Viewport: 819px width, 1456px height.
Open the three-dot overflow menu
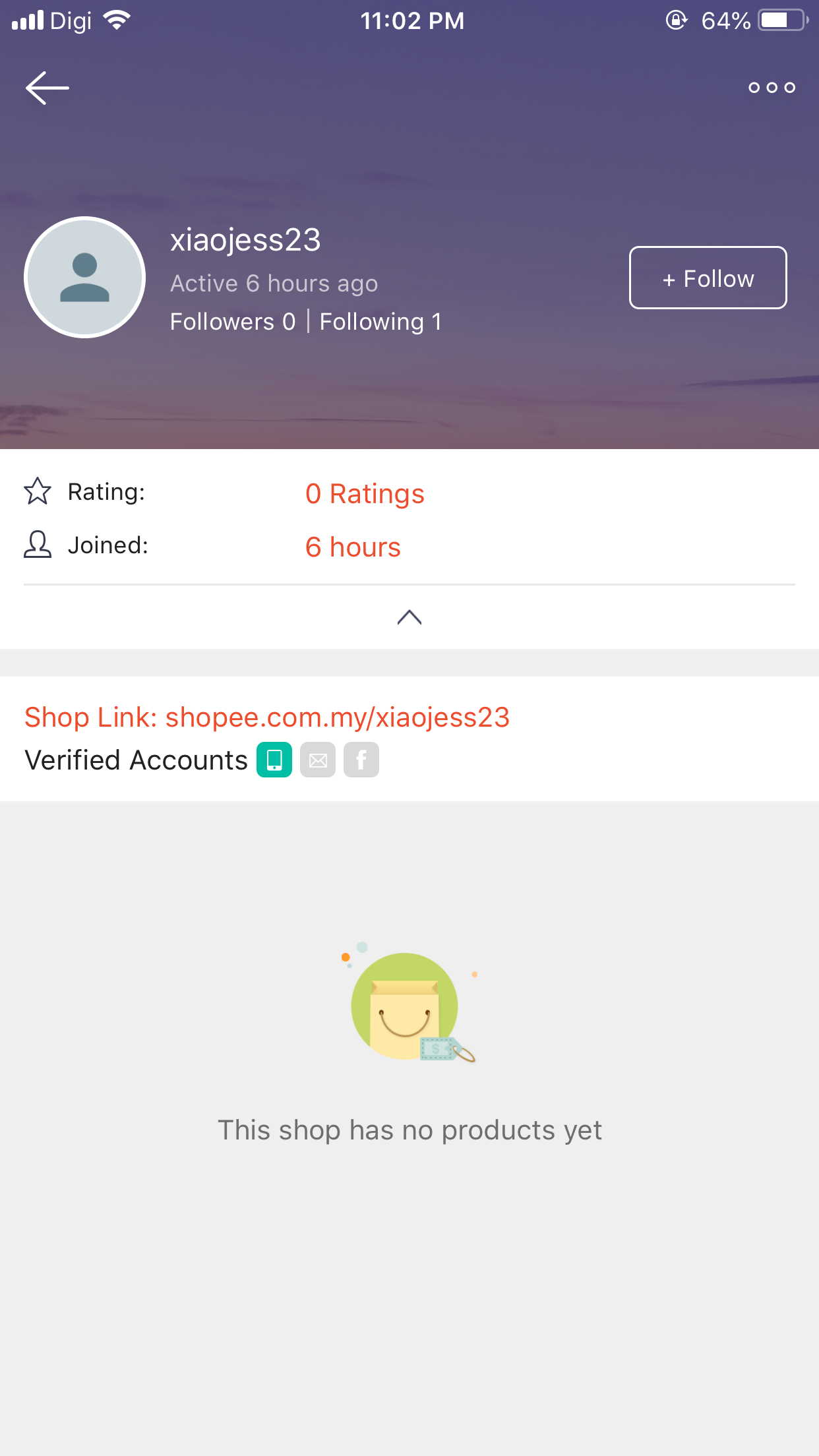point(772,88)
